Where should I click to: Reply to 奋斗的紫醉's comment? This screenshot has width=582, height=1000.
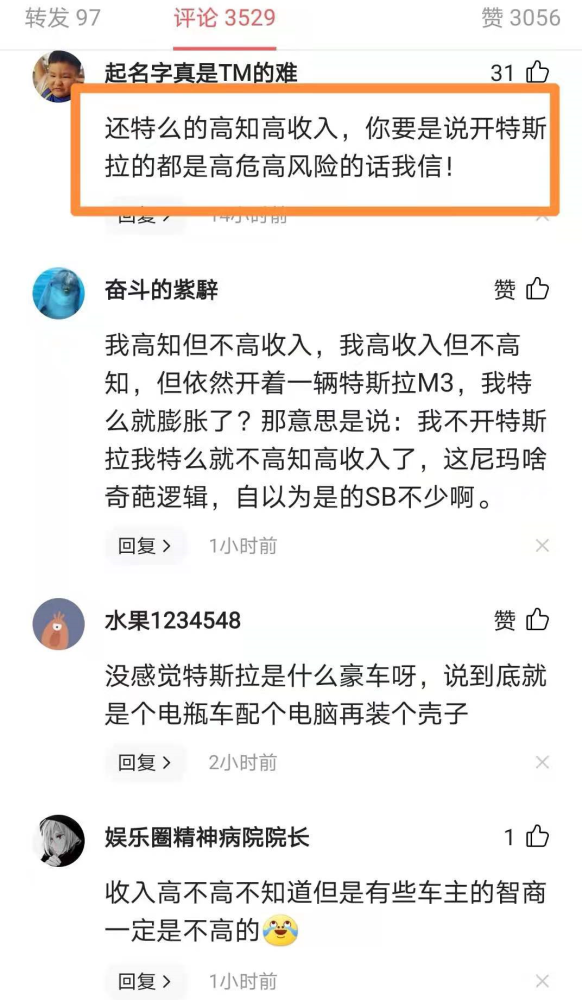[x=145, y=546]
